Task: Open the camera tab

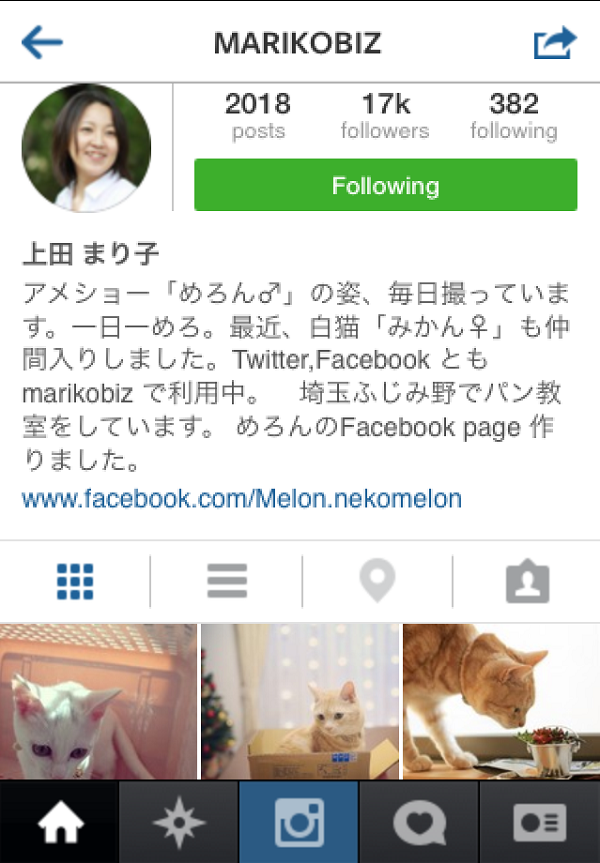Action: click(299, 823)
